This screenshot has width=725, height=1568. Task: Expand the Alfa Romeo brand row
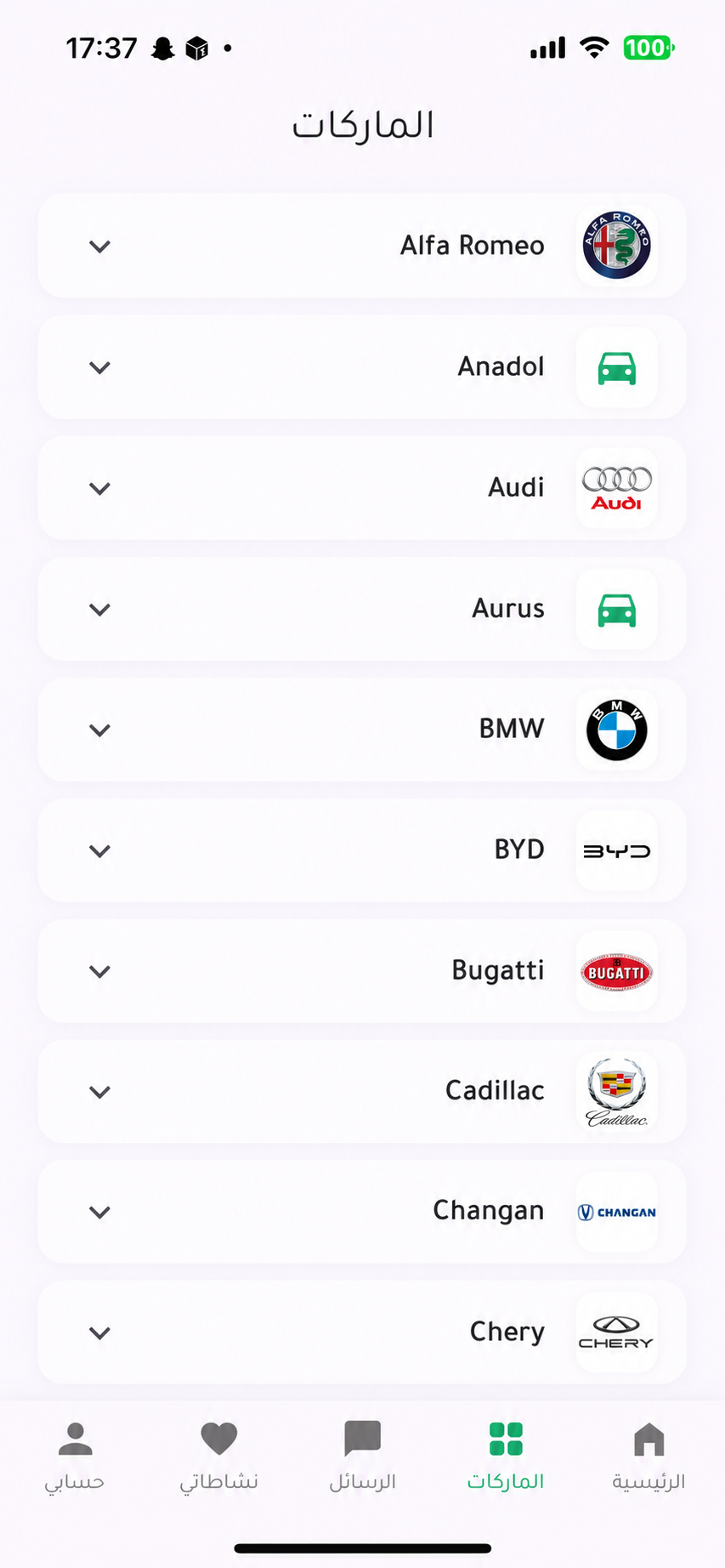[362, 246]
